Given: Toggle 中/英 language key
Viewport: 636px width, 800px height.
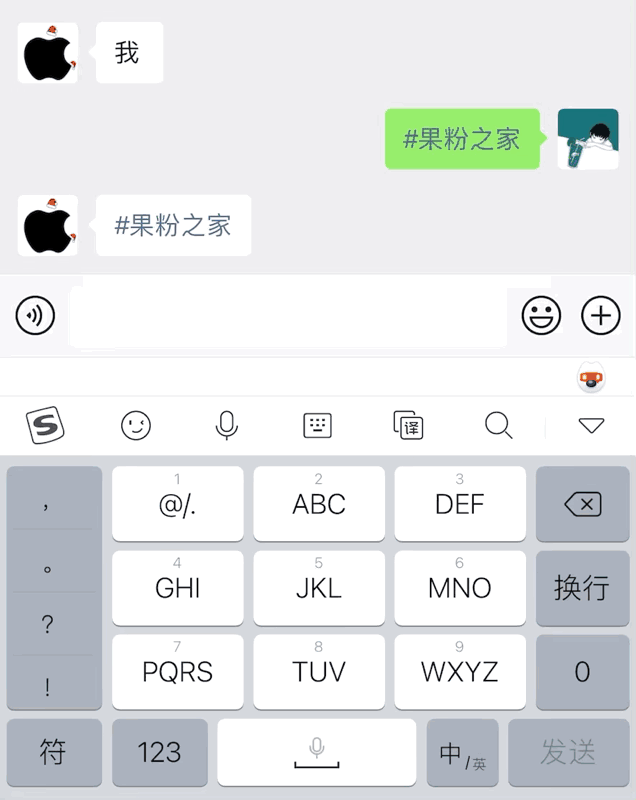Looking at the screenshot, I should (x=462, y=754).
